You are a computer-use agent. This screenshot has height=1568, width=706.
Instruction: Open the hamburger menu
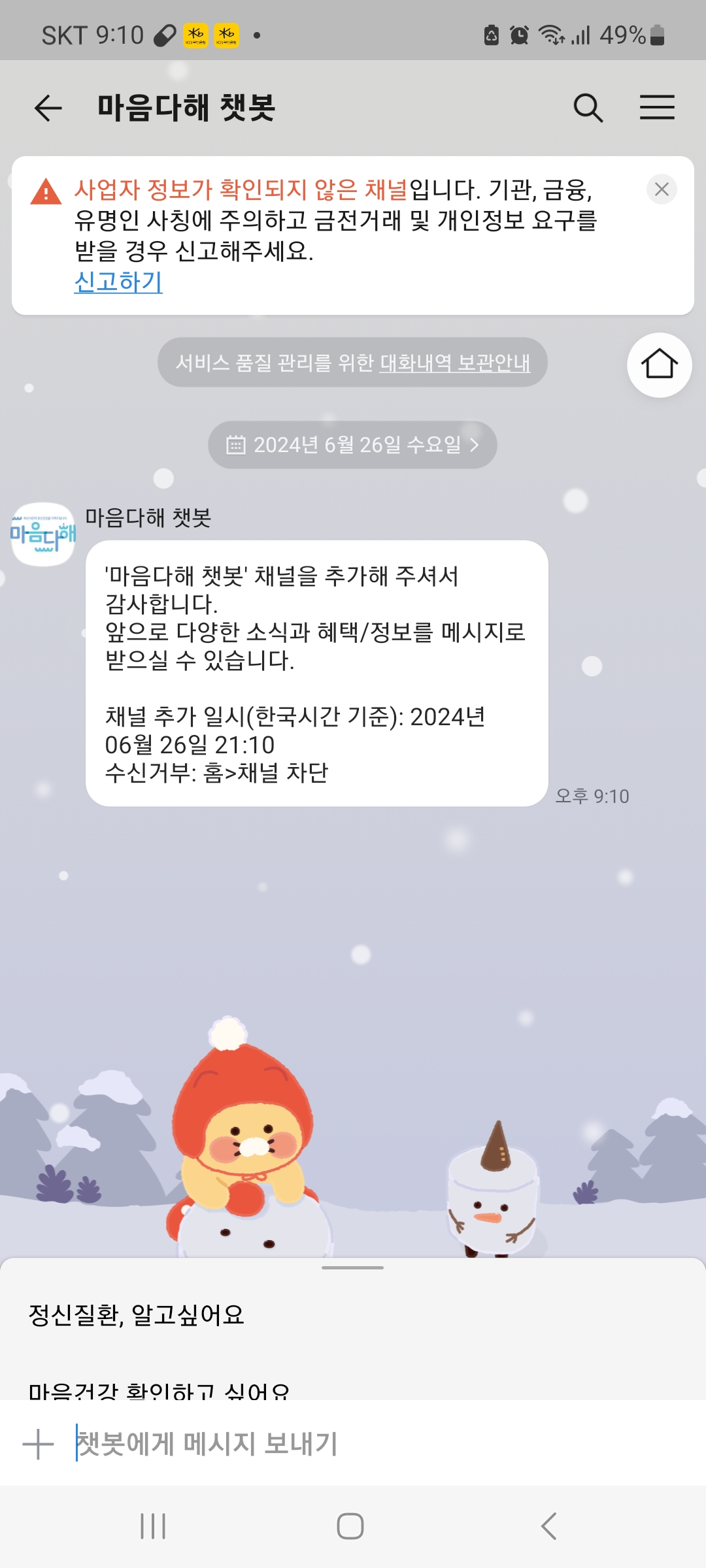657,108
